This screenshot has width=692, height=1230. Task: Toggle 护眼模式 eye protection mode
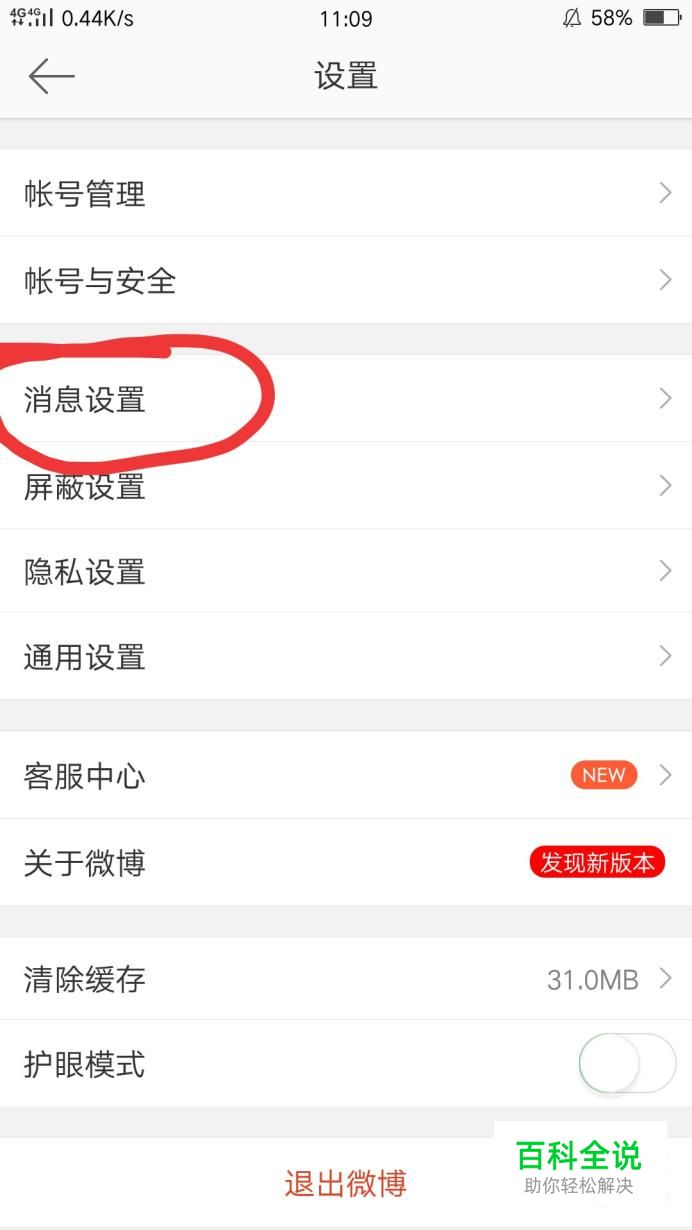click(x=627, y=1063)
